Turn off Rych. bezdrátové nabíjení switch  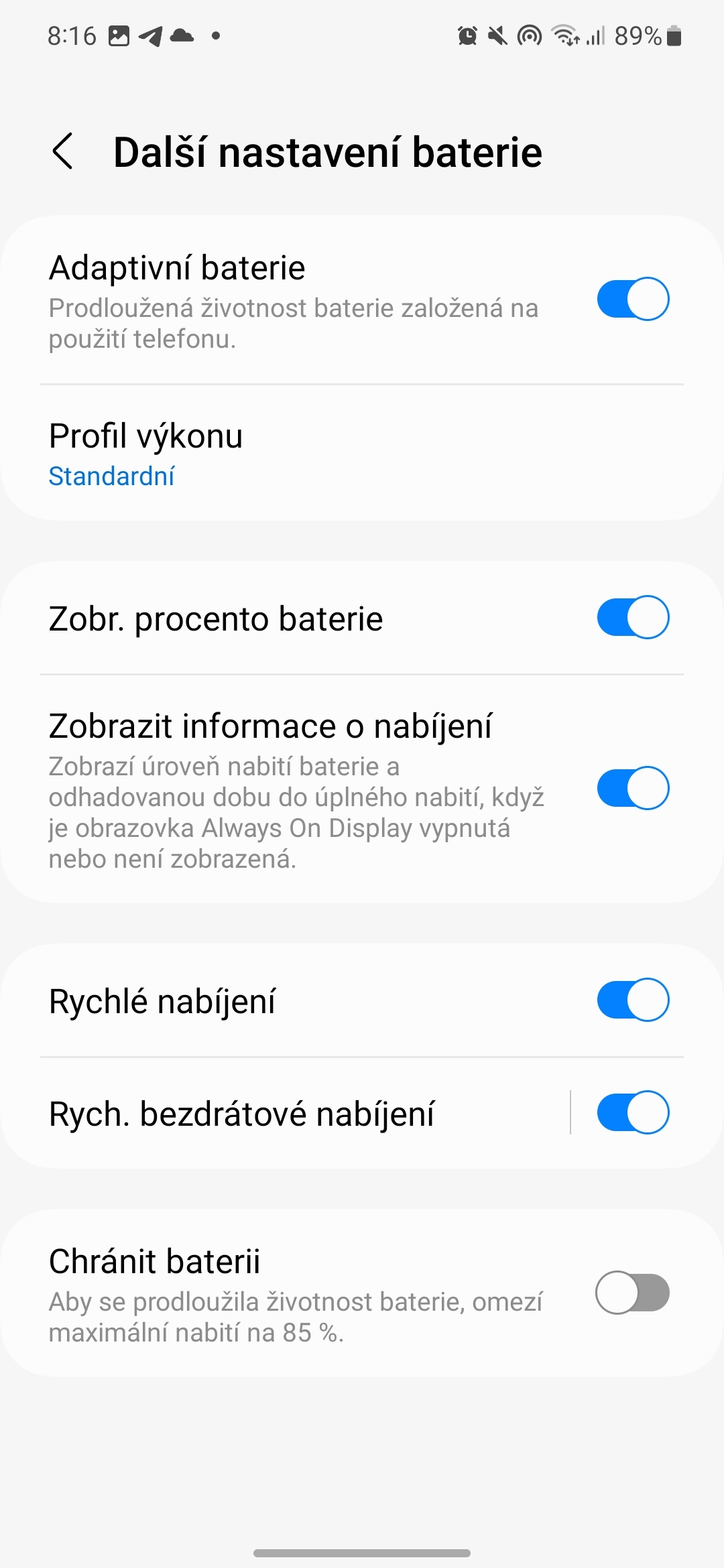(633, 1112)
